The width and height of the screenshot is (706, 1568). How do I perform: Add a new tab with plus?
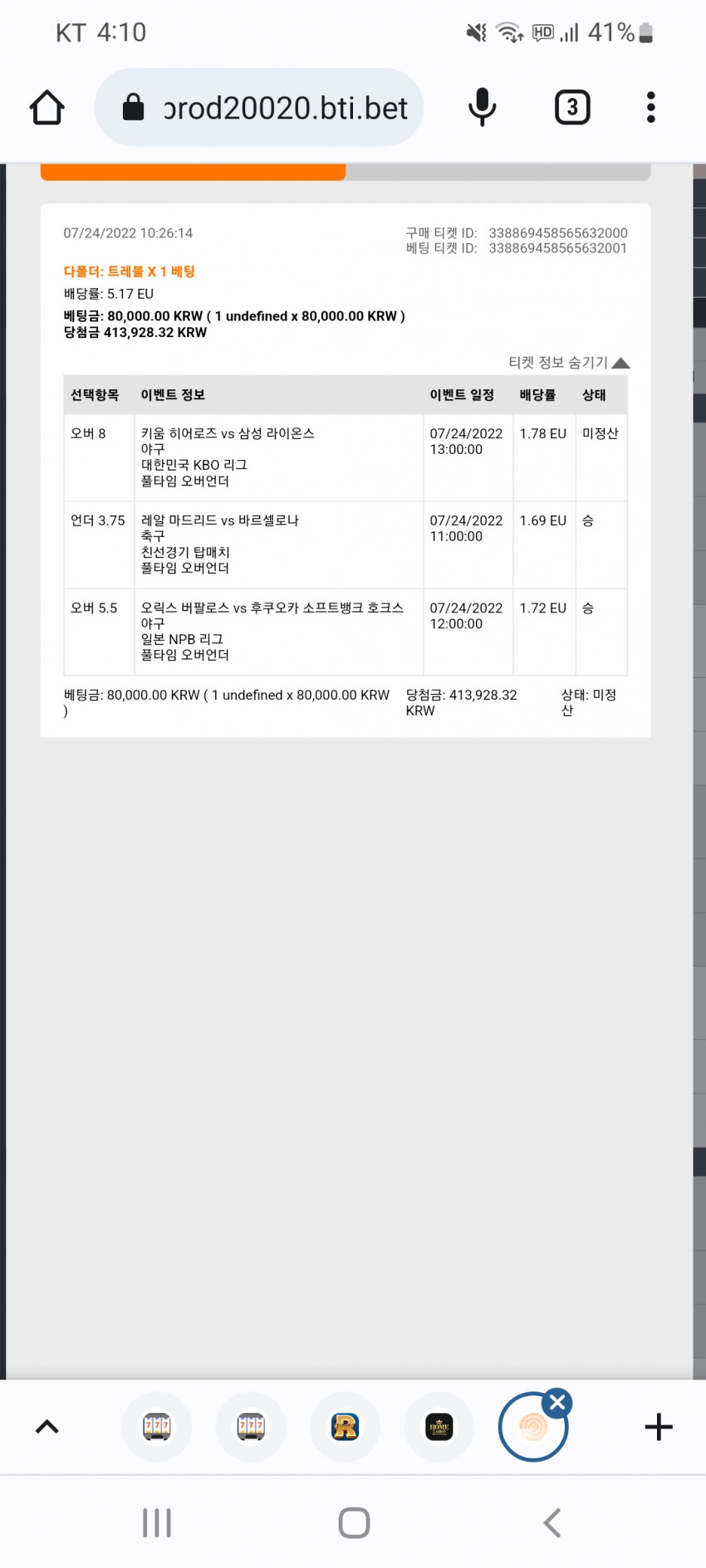[659, 1427]
